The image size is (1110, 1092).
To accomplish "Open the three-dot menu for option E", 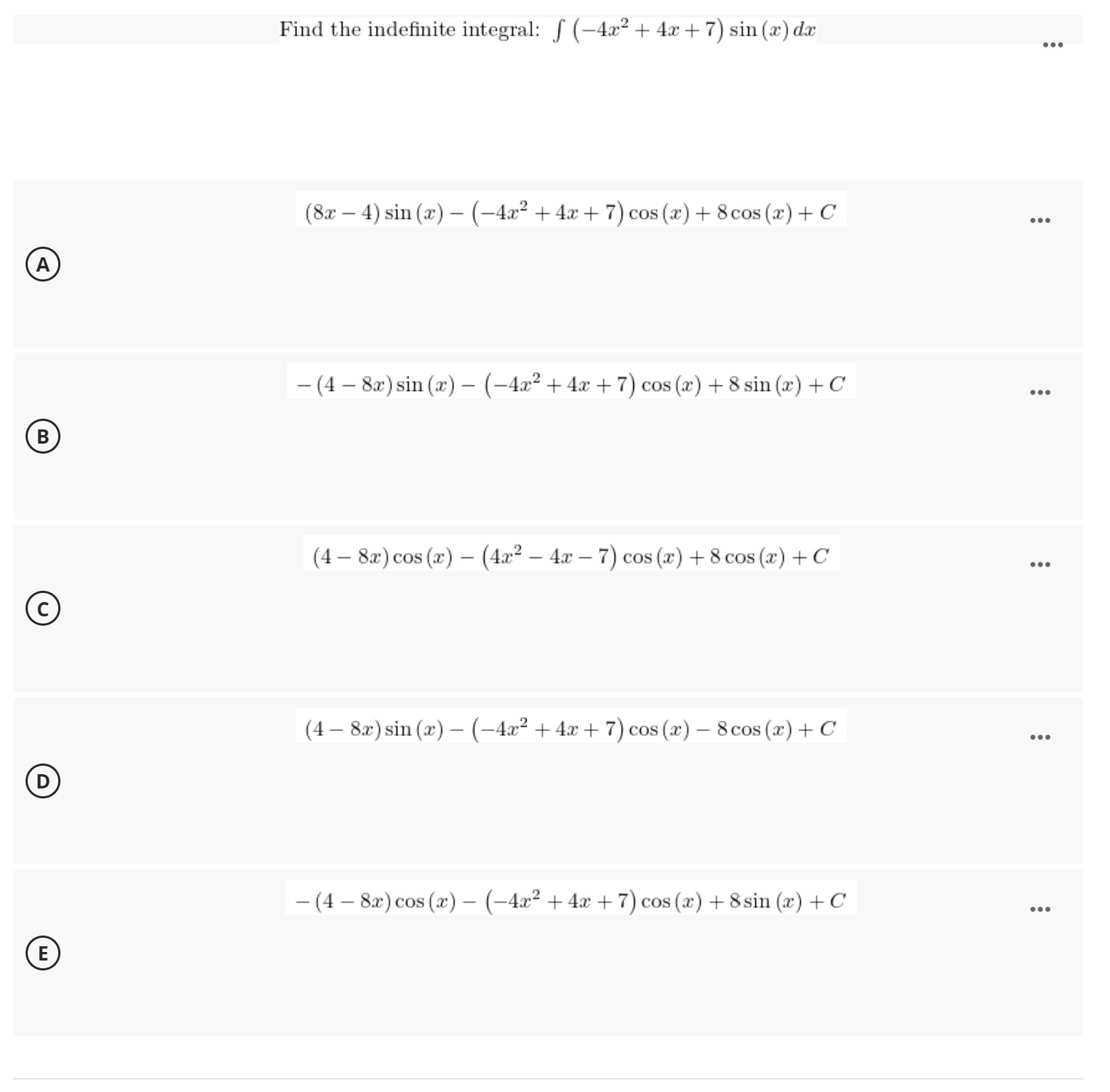I will [1040, 909].
